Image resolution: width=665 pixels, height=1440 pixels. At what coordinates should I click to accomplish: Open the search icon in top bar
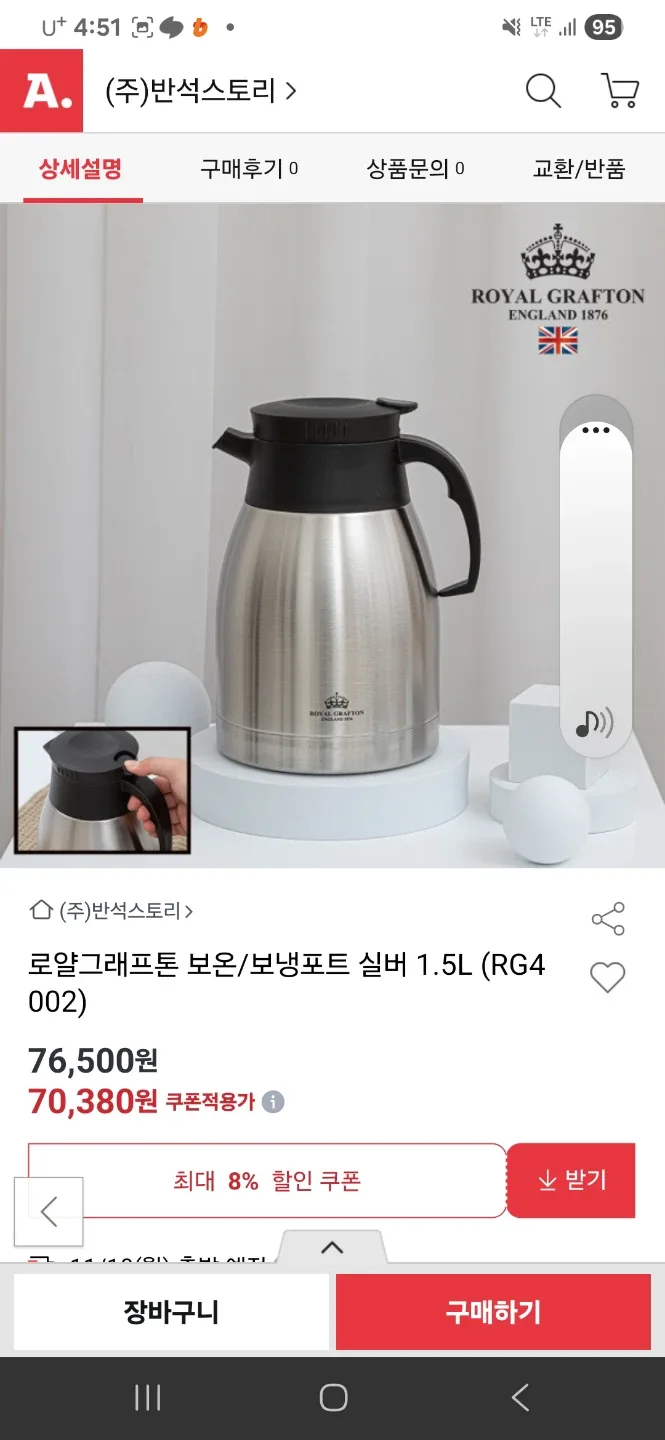(x=543, y=91)
